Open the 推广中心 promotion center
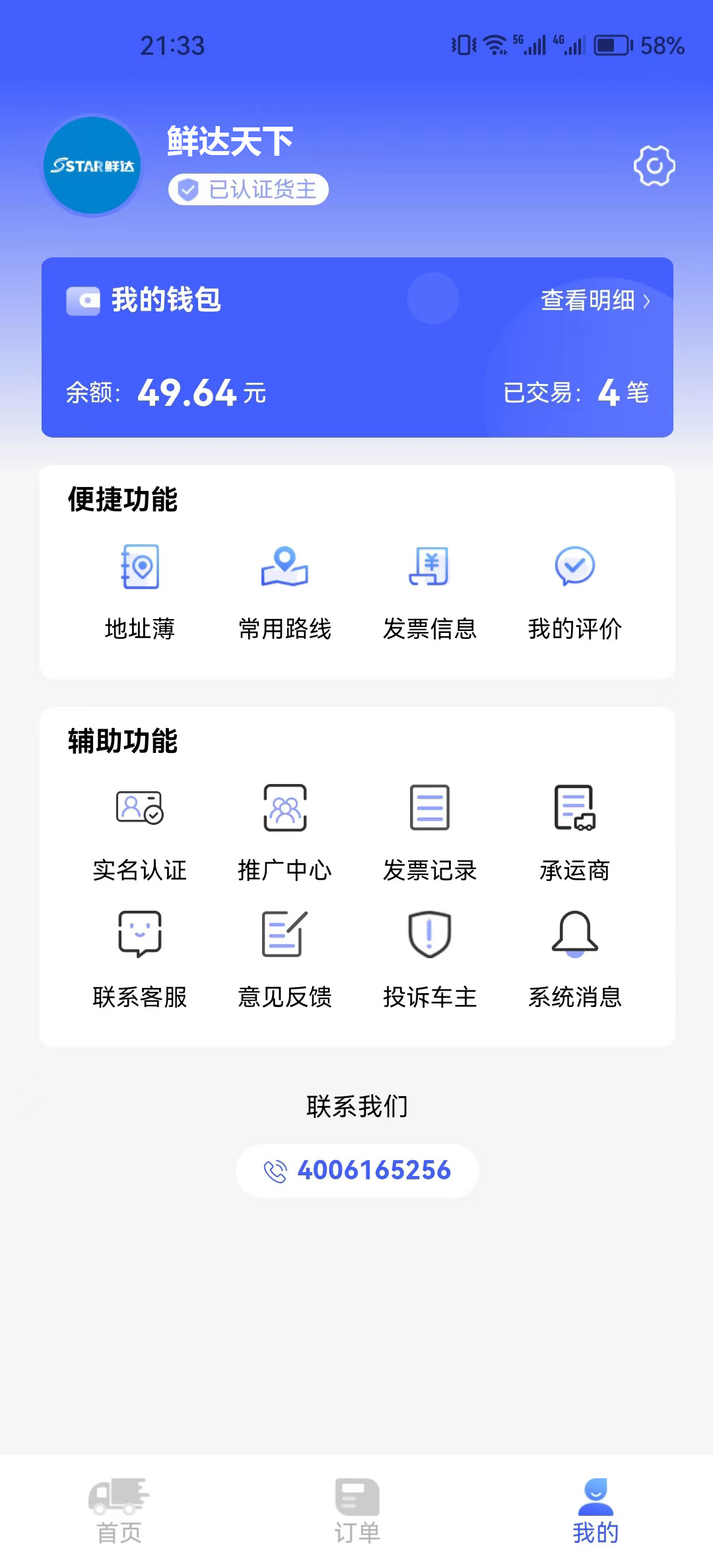 tap(285, 832)
